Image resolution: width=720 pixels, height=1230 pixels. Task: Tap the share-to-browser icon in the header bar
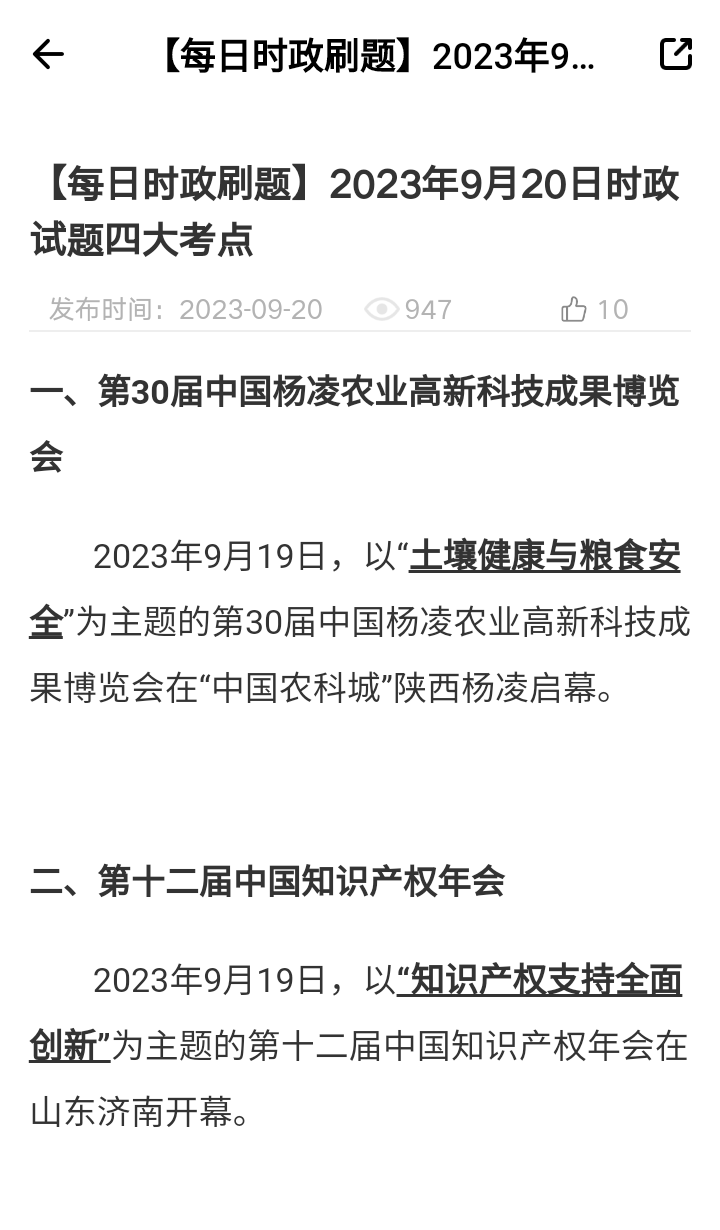click(676, 55)
